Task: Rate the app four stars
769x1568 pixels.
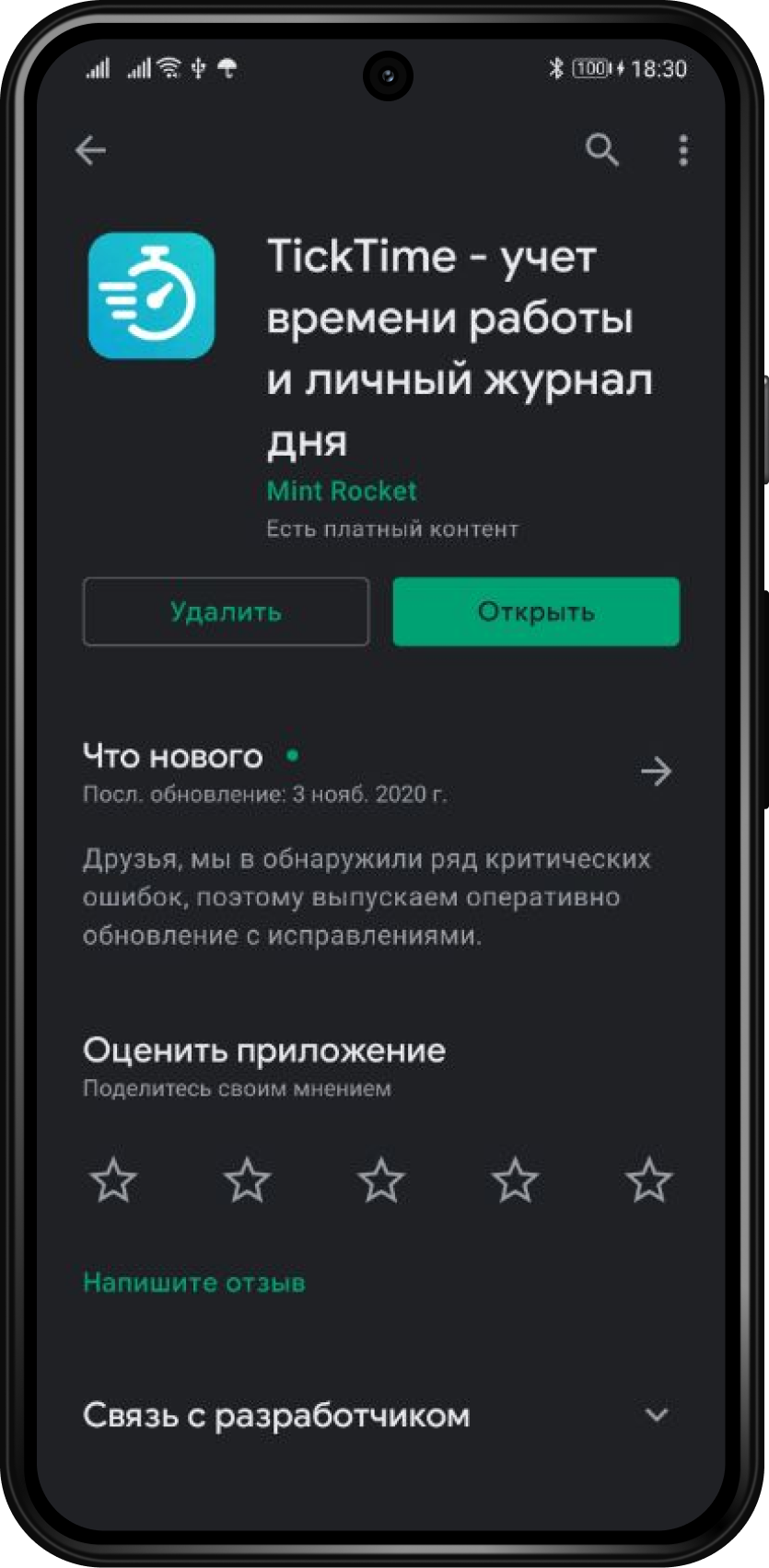Action: pos(515,1180)
